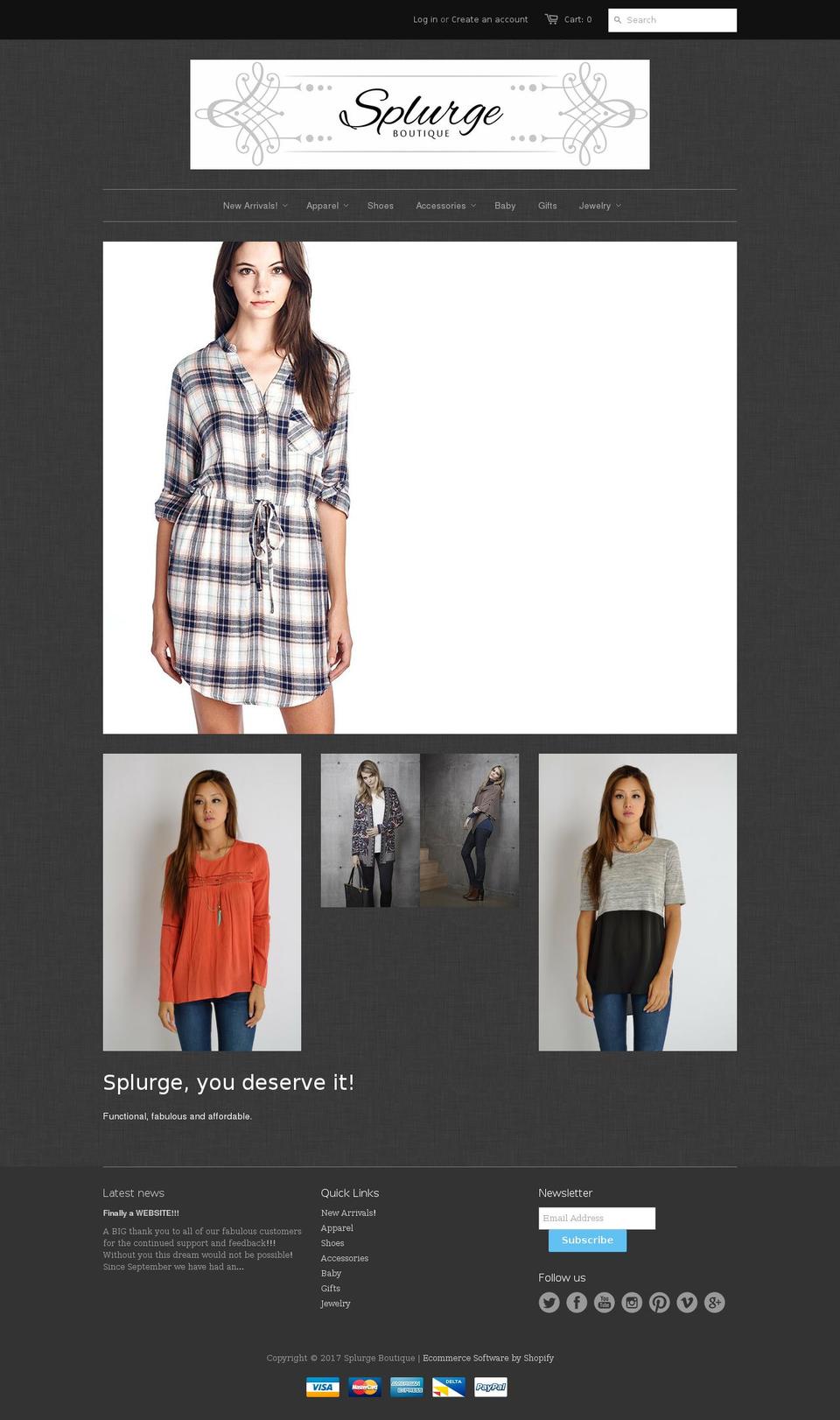Click the YouTube follow icon

click(x=605, y=1302)
